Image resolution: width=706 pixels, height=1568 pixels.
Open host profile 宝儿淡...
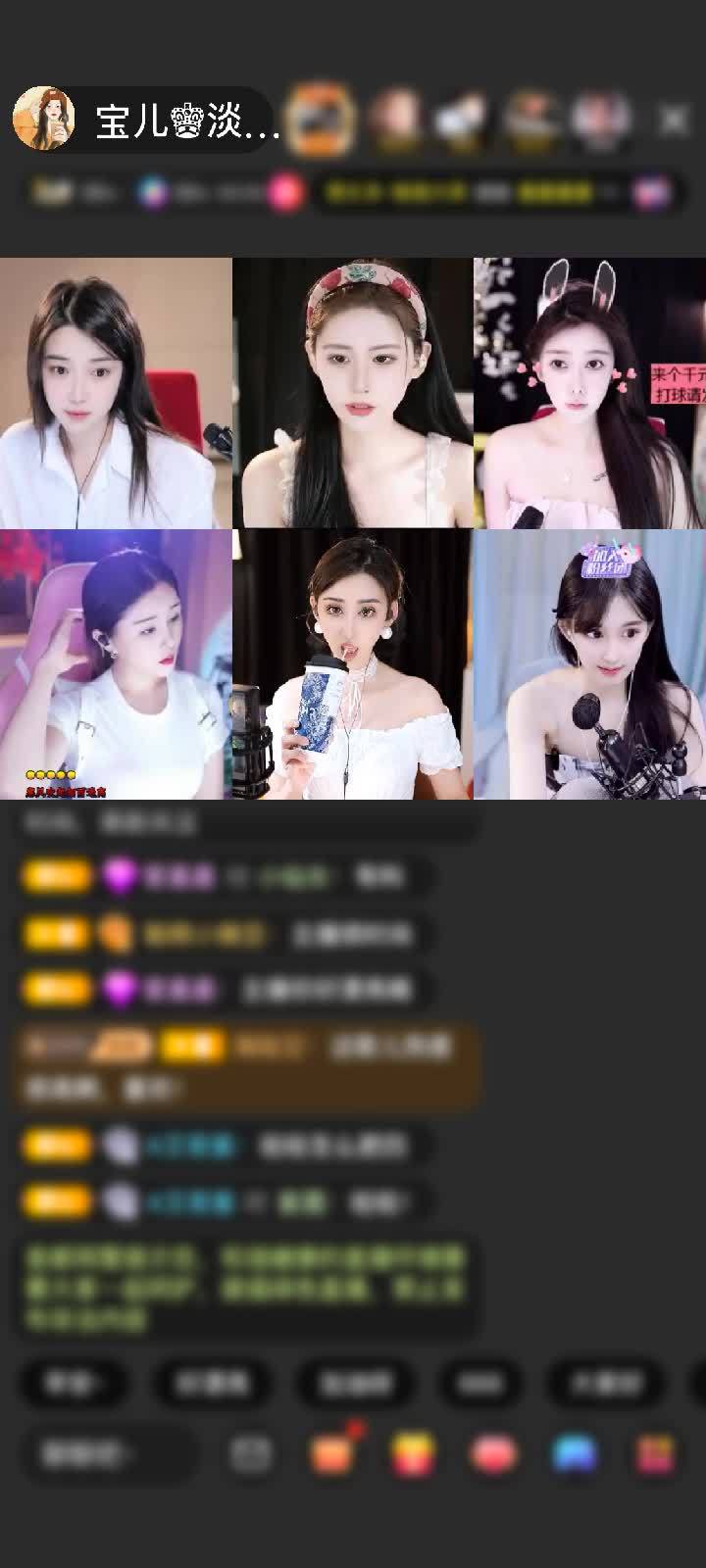click(x=147, y=121)
